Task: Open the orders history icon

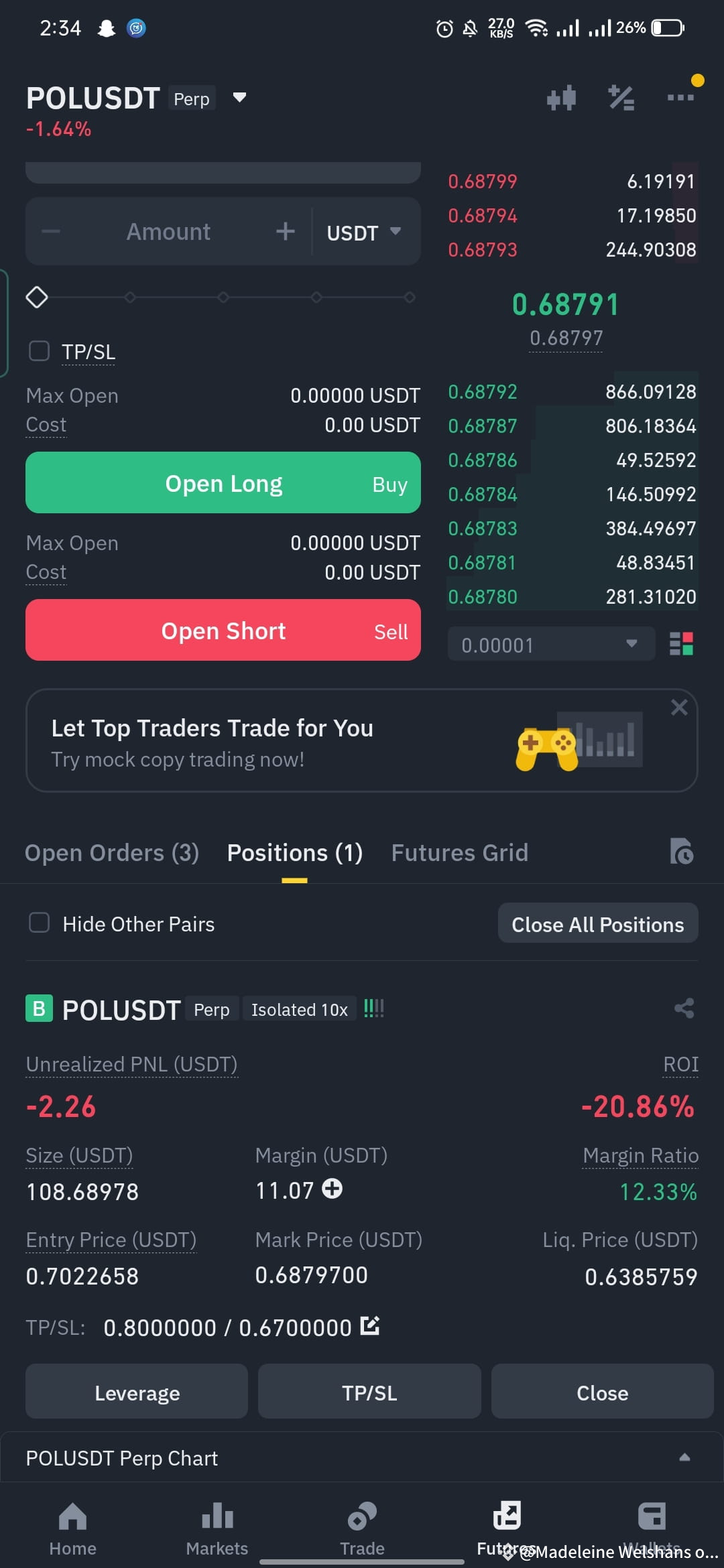Action: (x=682, y=852)
